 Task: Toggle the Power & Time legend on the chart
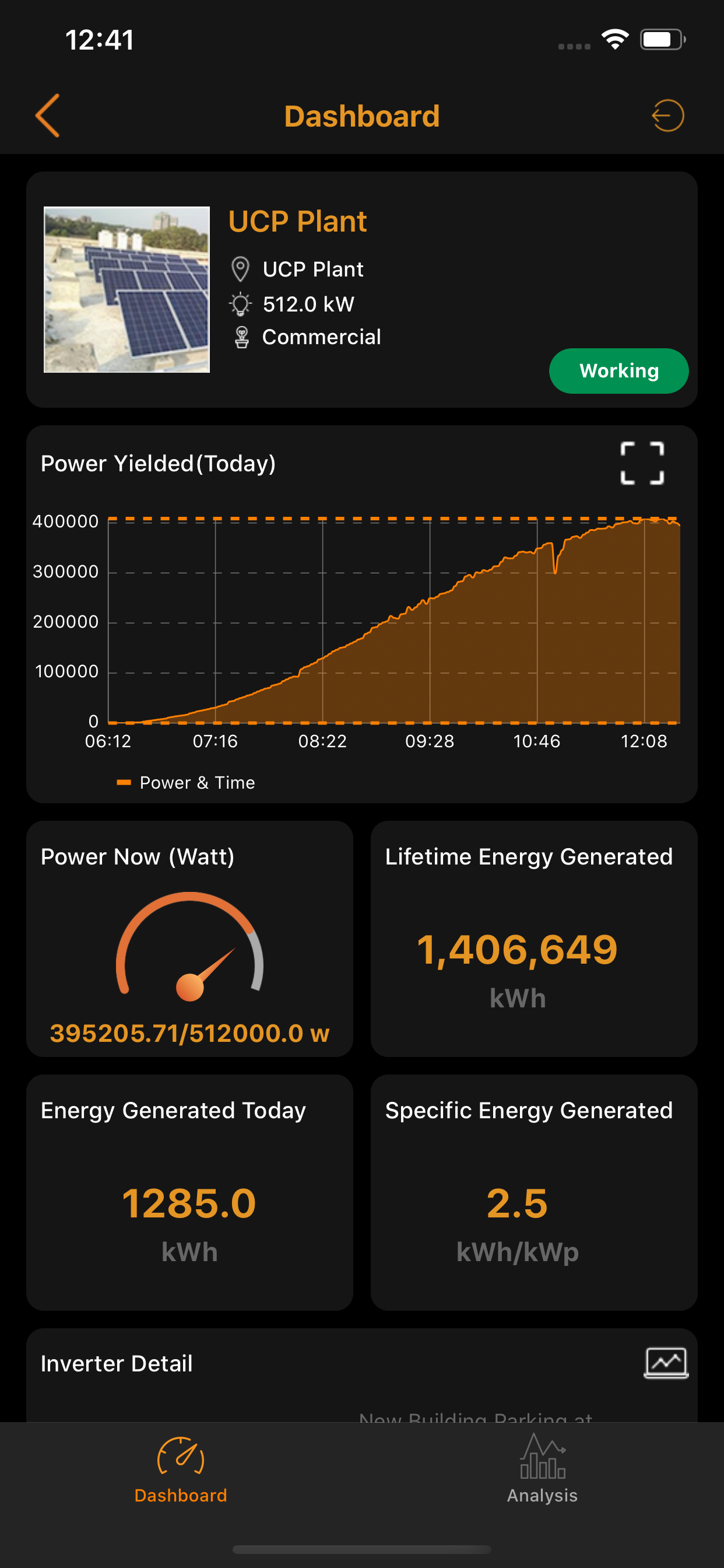coord(185,782)
